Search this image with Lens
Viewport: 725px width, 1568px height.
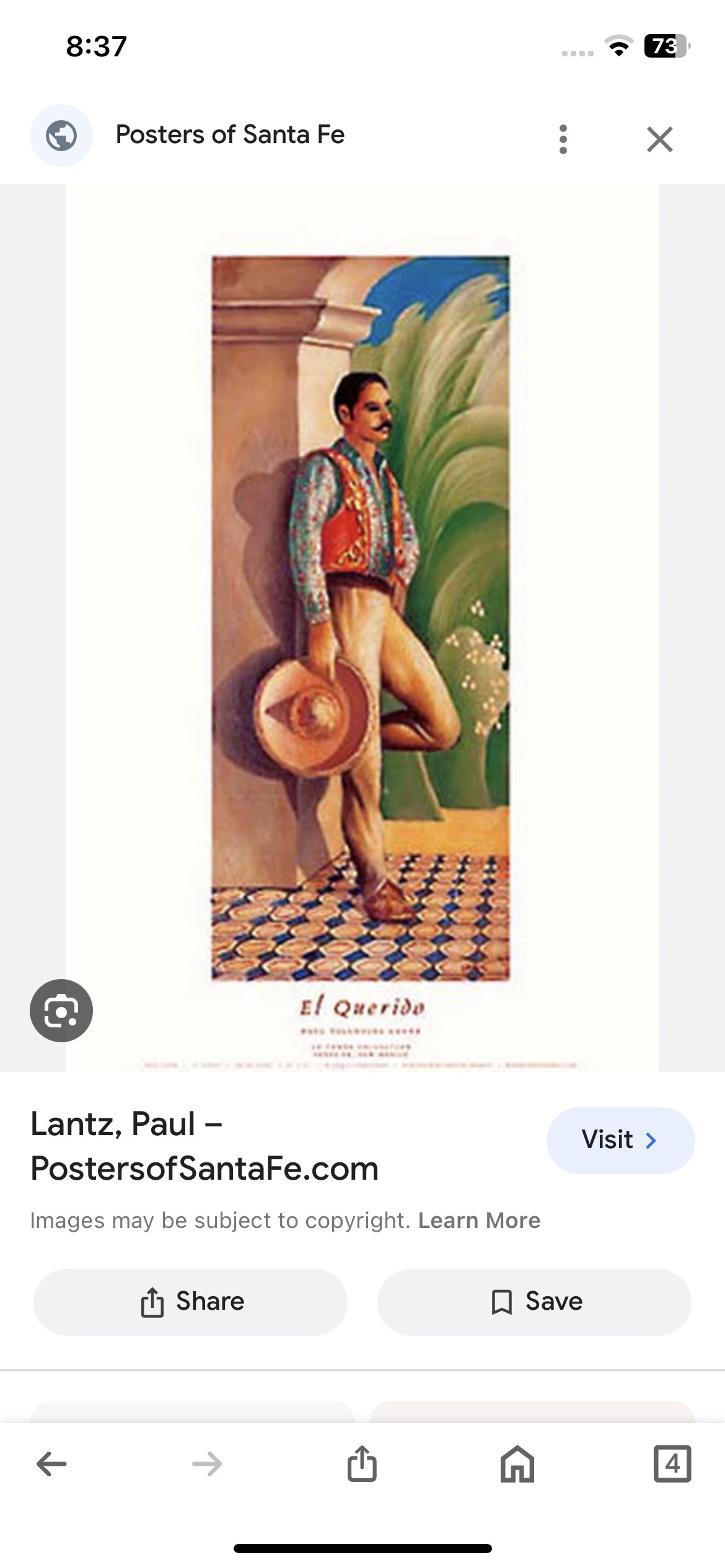click(61, 1010)
